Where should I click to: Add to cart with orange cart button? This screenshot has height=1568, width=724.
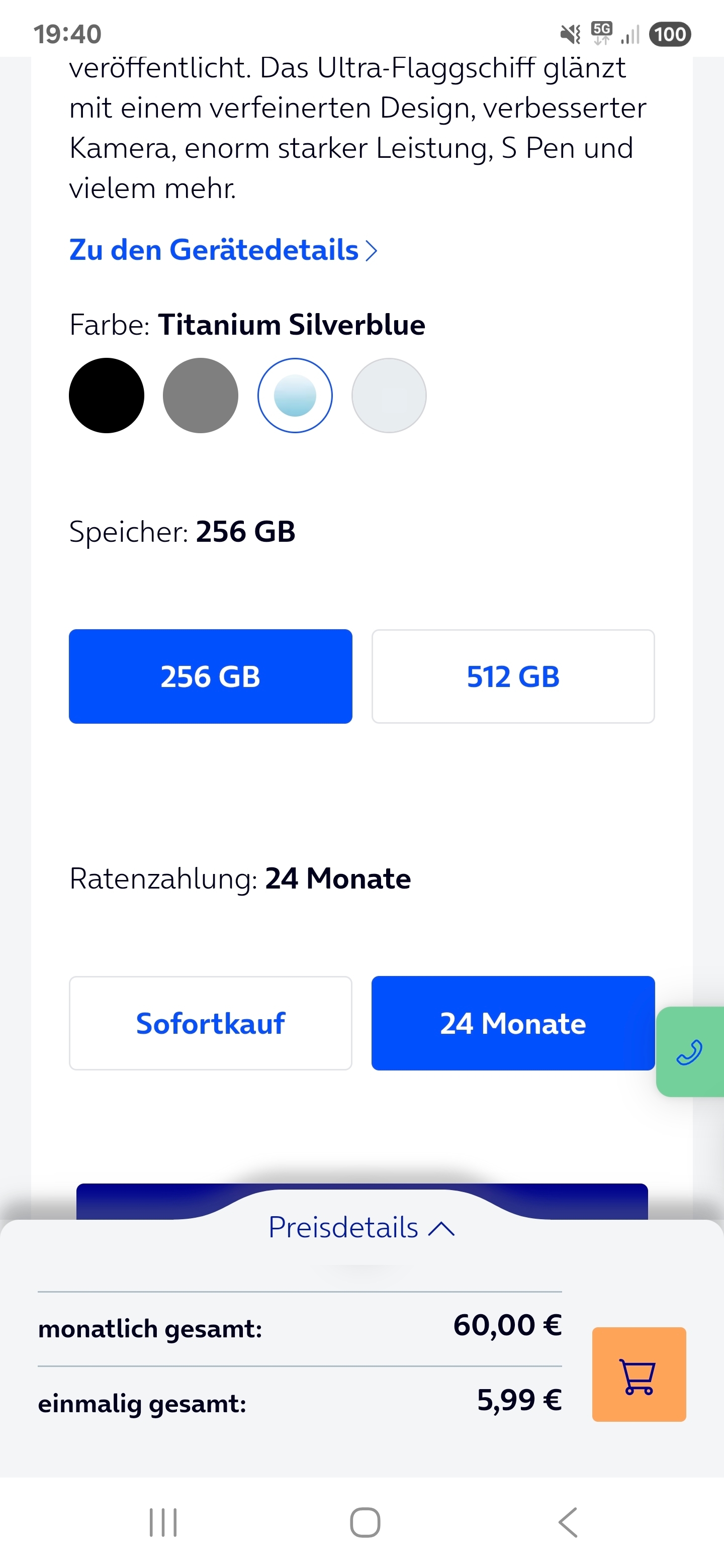tap(639, 1375)
